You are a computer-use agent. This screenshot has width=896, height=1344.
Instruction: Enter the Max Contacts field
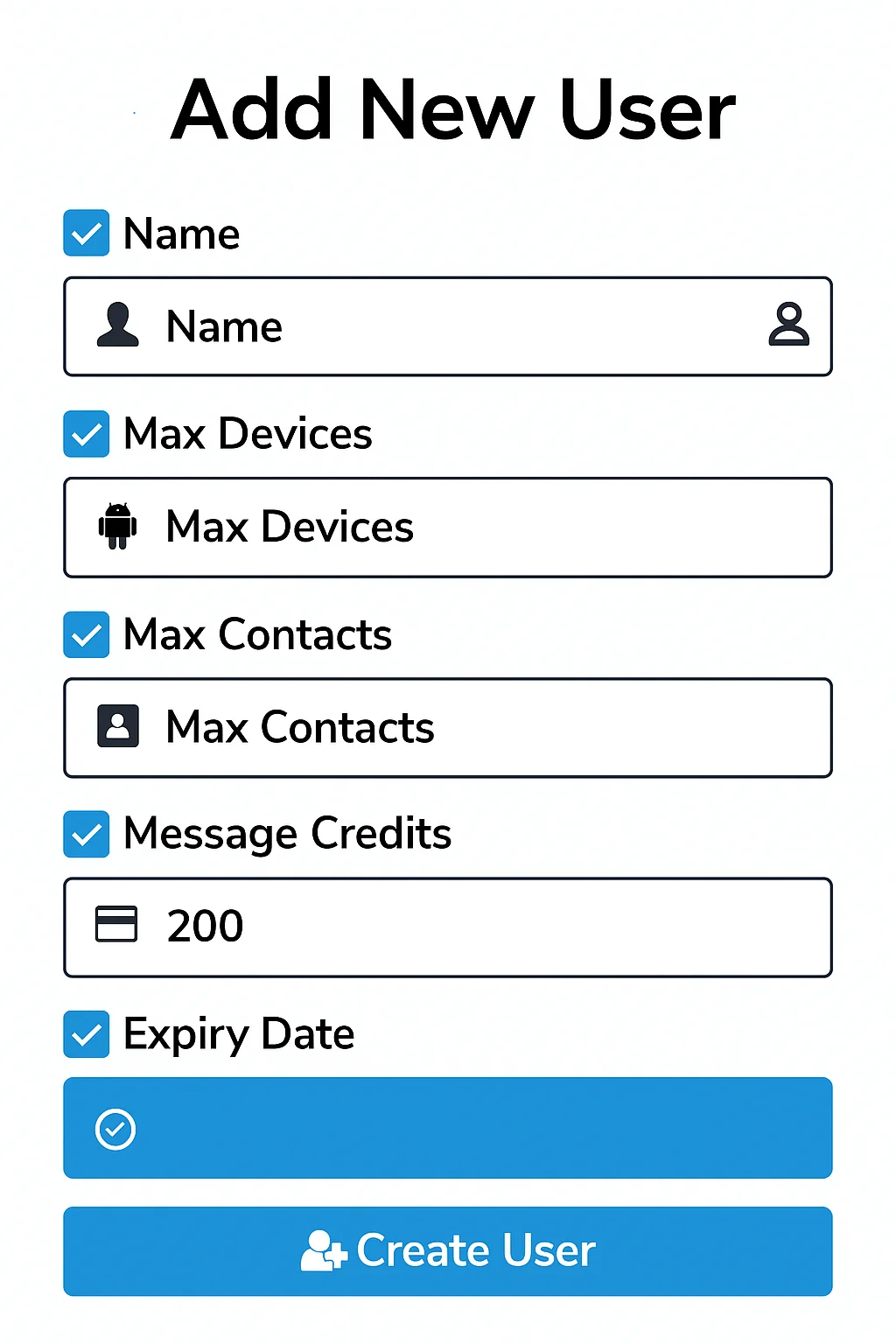point(446,727)
